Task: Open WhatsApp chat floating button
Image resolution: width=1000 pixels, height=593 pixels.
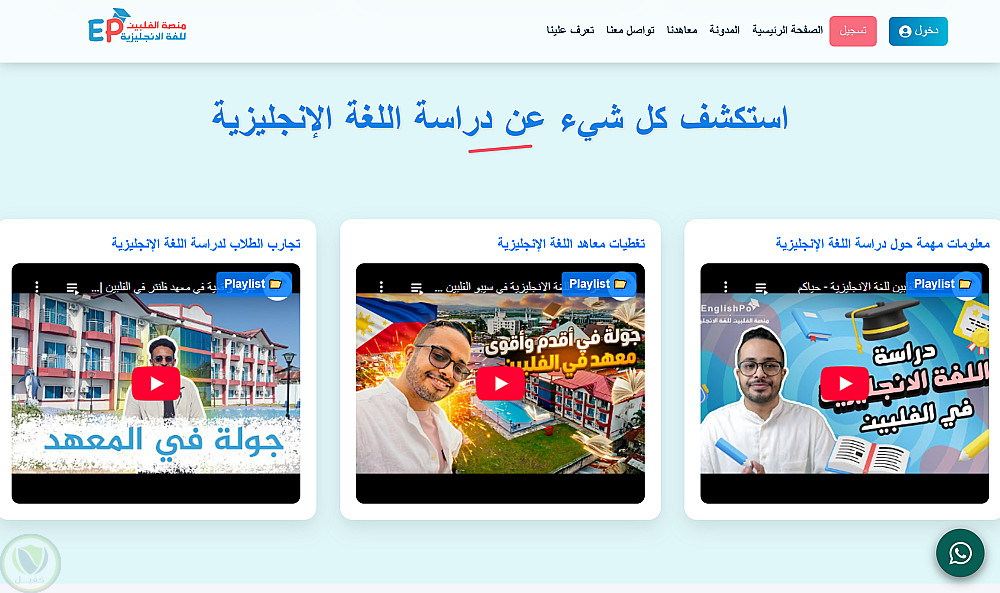Action: 960,553
